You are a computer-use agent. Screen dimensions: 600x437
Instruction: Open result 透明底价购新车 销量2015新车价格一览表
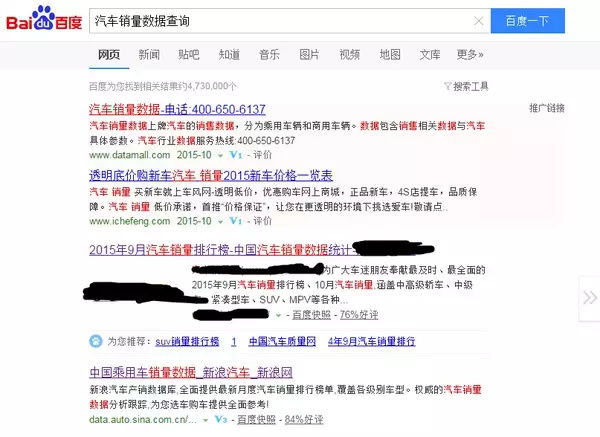pos(210,175)
